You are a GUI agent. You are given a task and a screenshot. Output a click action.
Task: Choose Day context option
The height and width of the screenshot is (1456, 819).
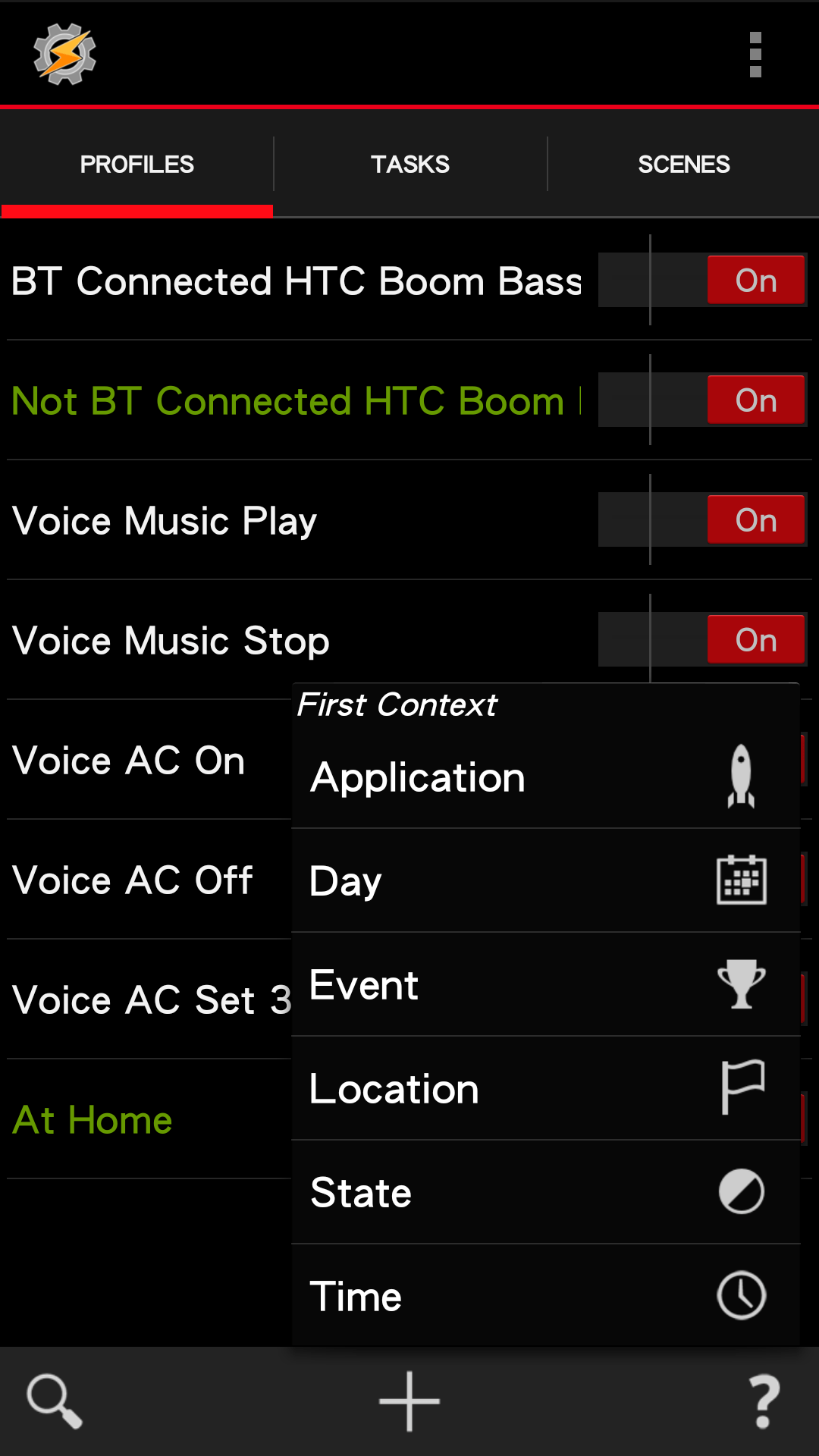(546, 881)
